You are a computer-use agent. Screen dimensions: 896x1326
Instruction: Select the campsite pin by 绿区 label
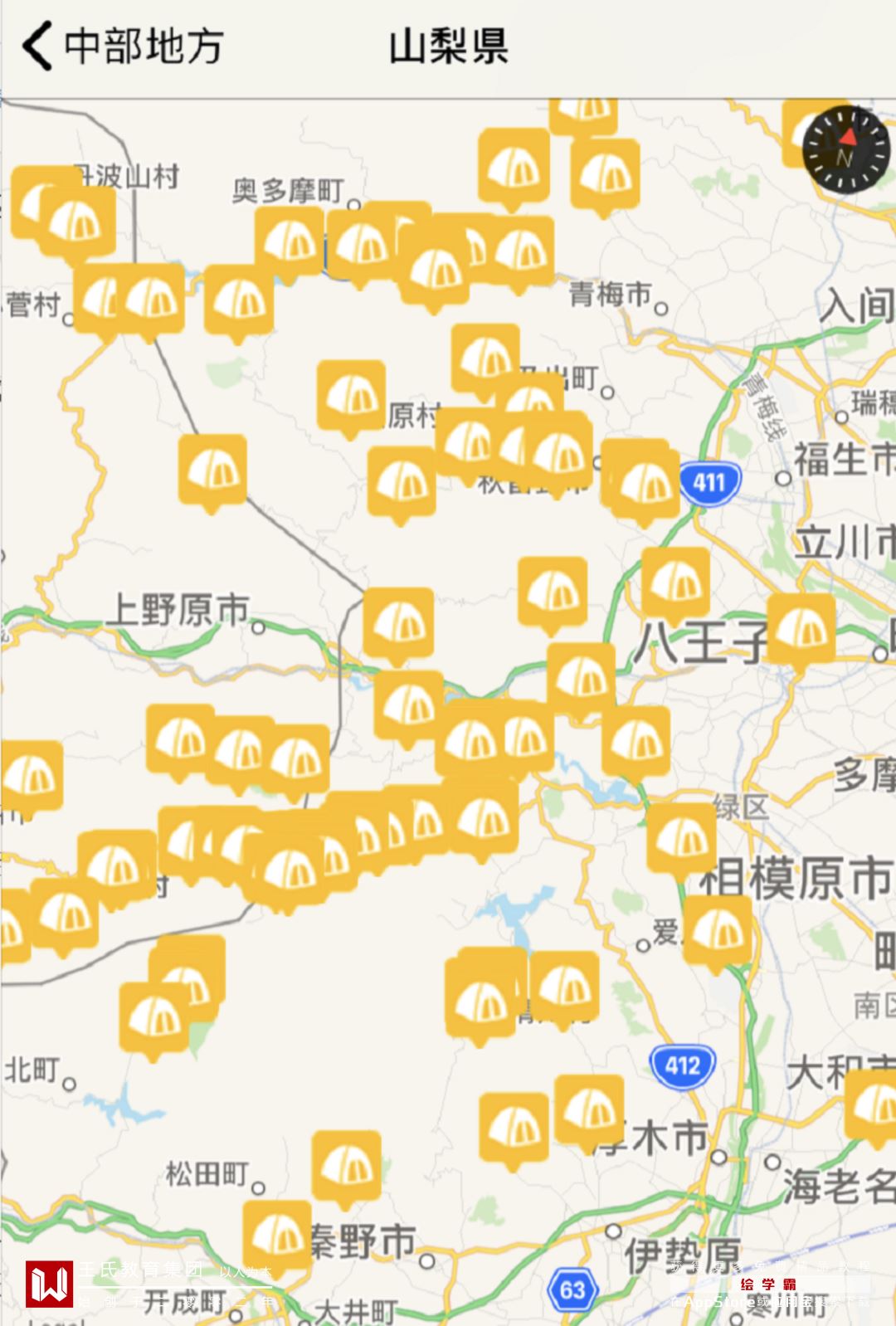pos(681,836)
